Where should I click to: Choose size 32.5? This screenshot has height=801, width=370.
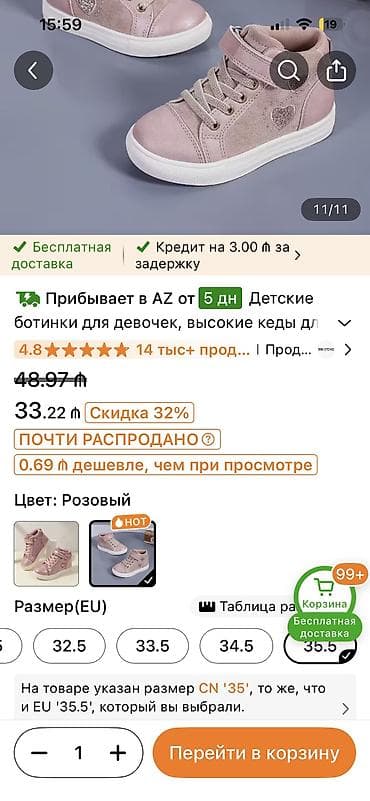[x=69, y=646]
